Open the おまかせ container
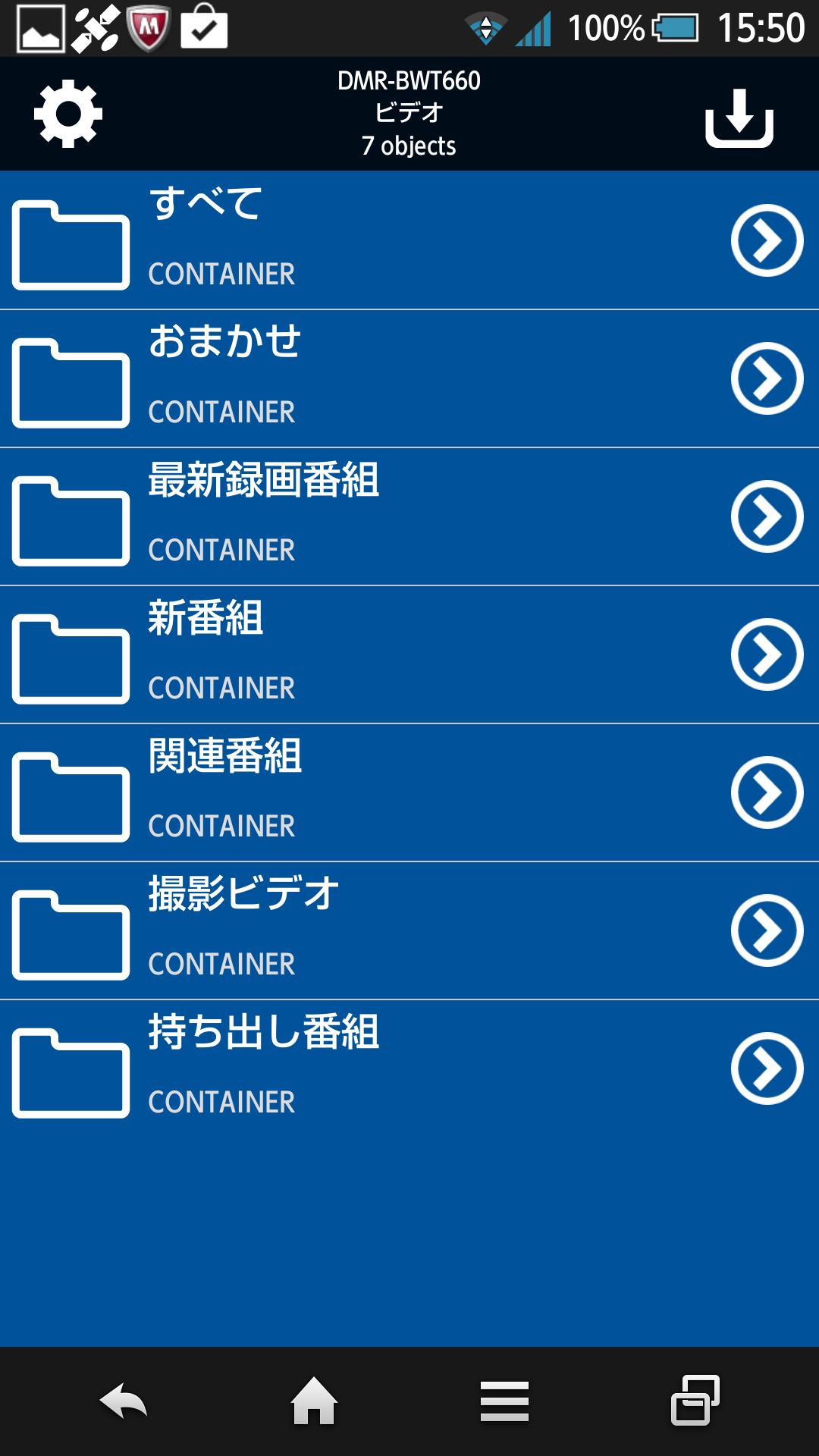 click(409, 378)
